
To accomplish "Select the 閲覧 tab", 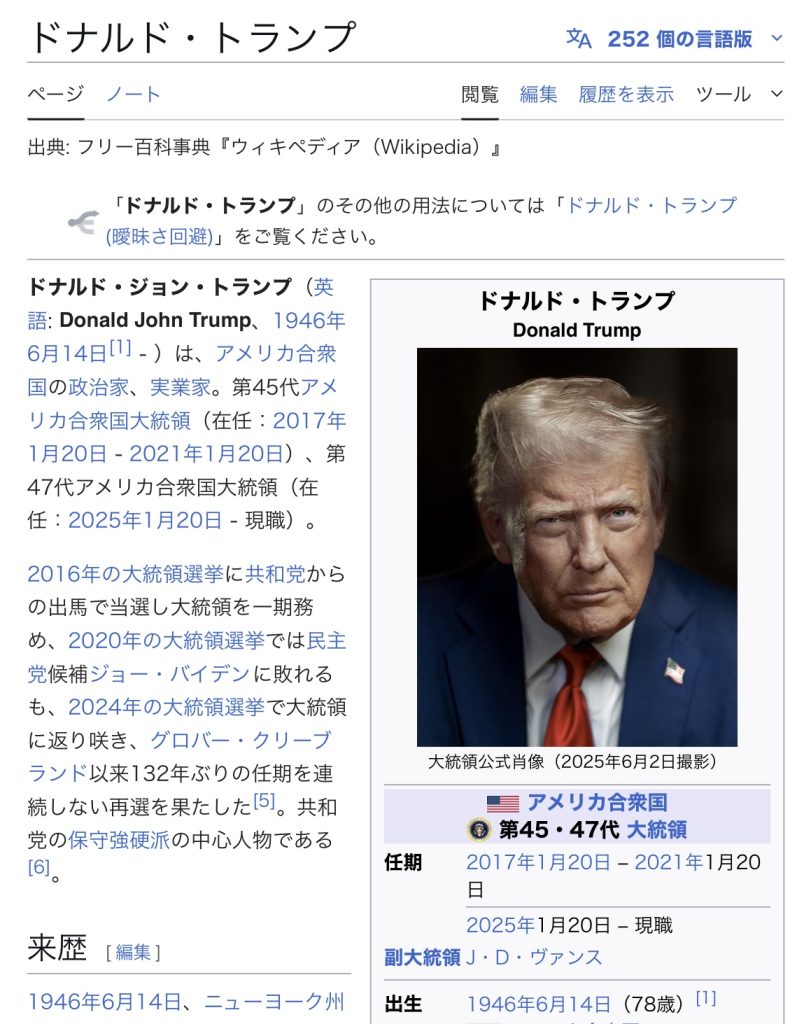I will (x=480, y=94).
